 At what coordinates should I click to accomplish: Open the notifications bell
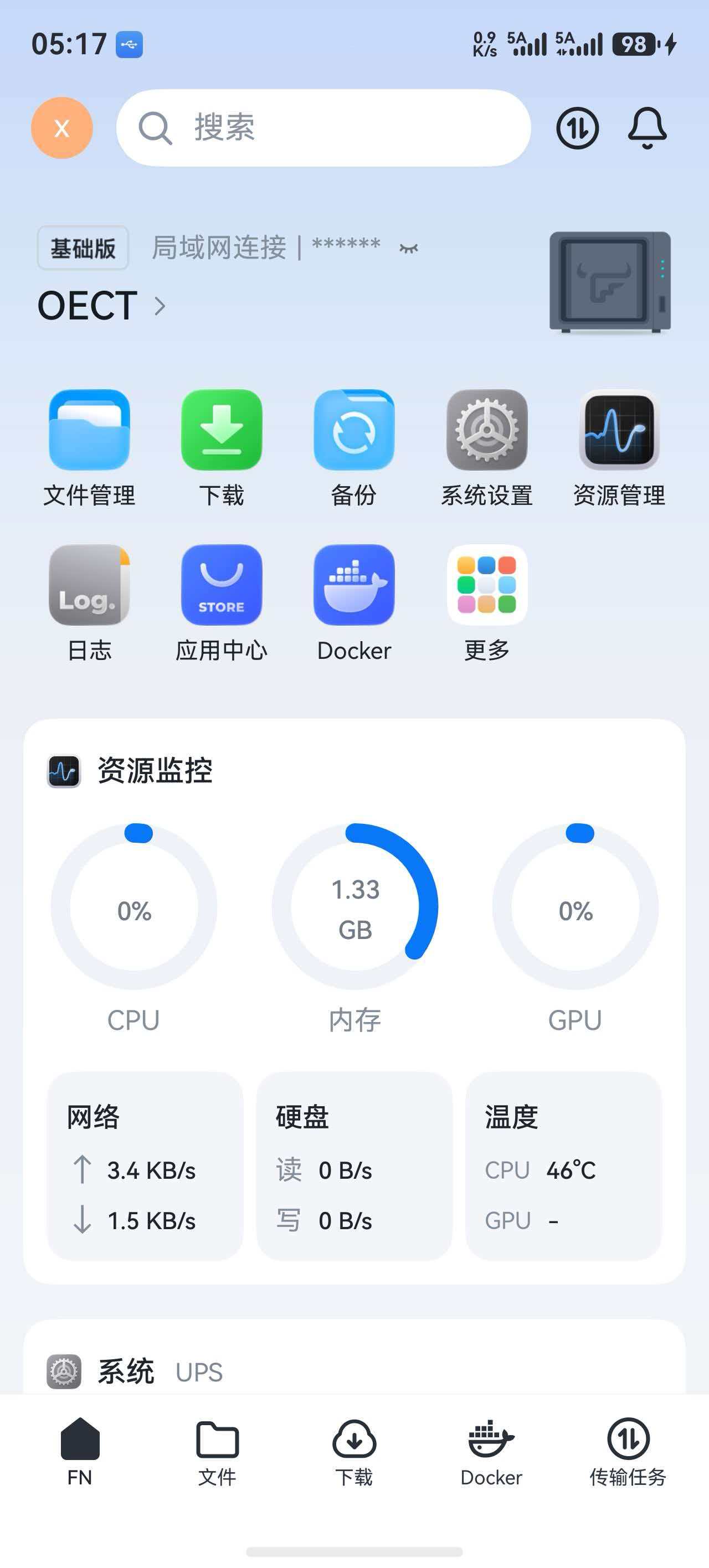pyautogui.click(x=647, y=128)
